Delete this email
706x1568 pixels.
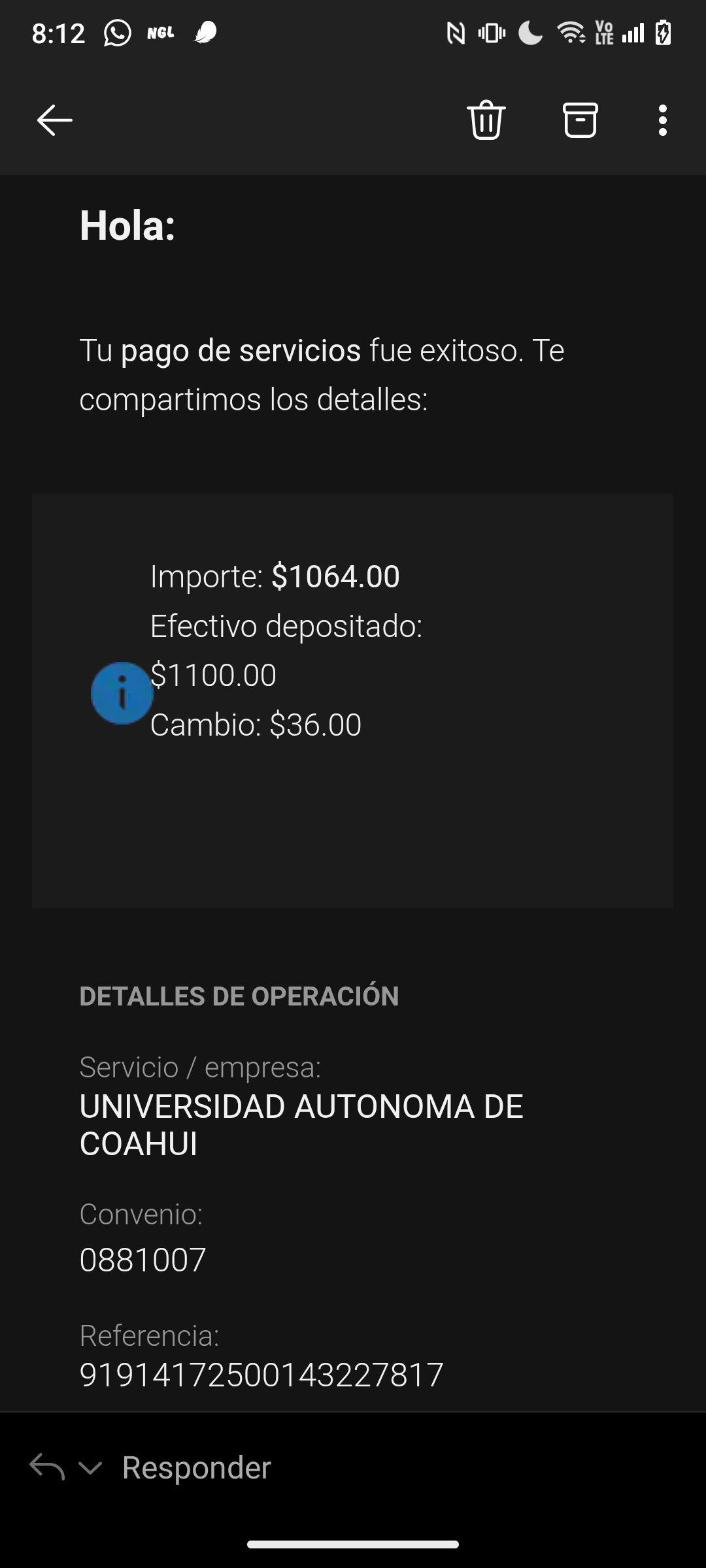tap(486, 120)
